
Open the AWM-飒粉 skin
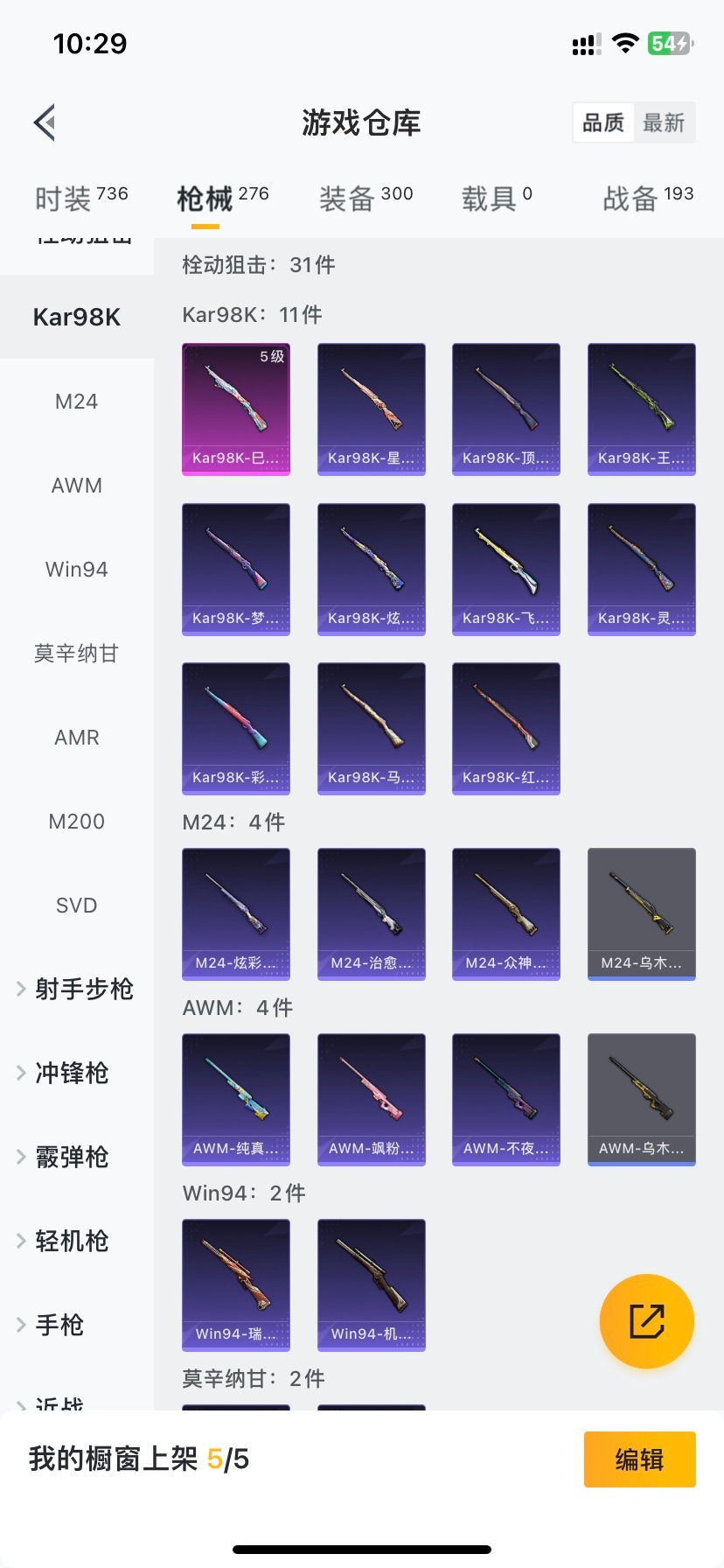coord(372,1099)
